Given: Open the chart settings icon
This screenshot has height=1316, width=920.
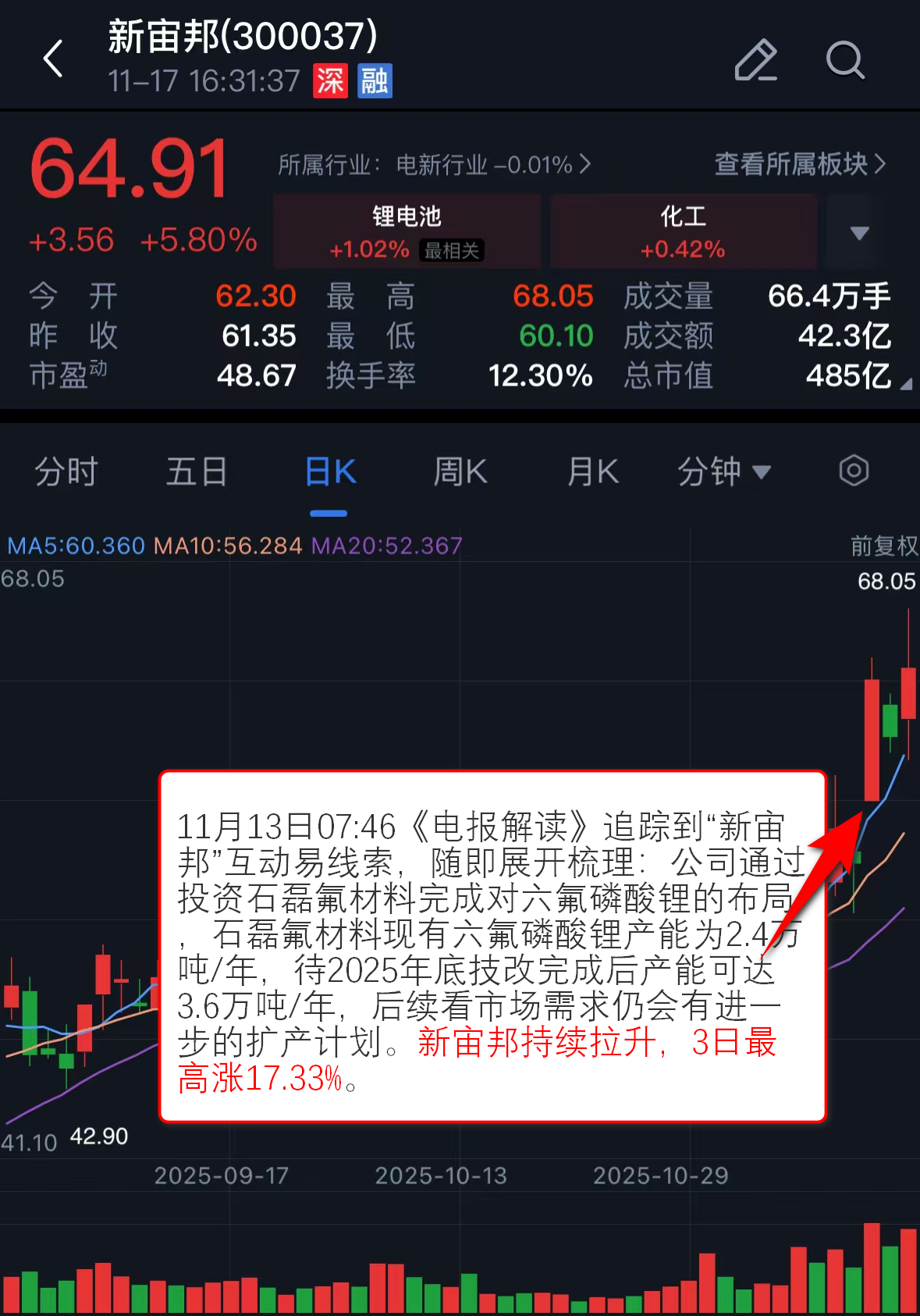Looking at the screenshot, I should pos(854,471).
